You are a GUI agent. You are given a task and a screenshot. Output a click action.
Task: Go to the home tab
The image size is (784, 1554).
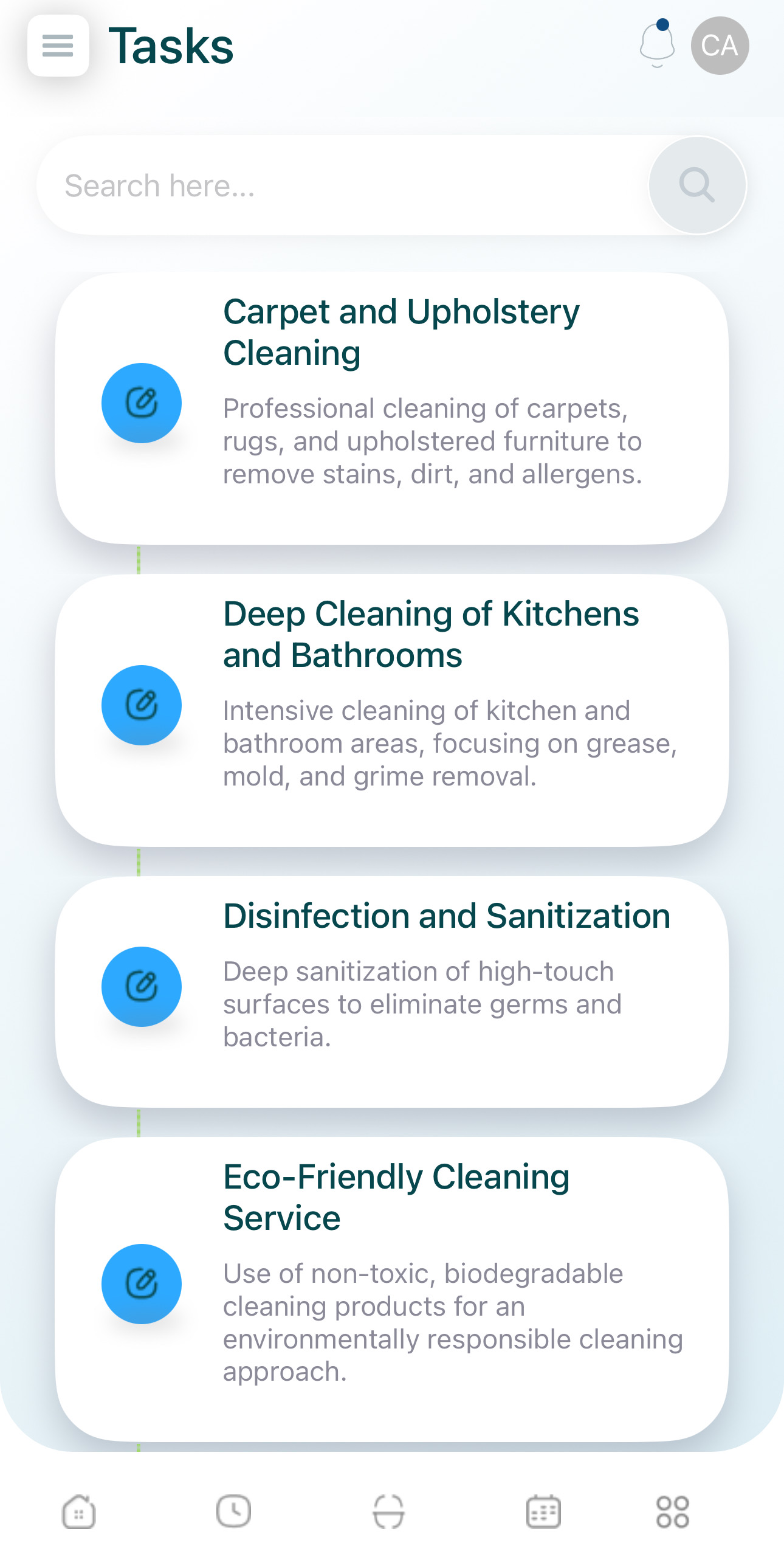click(79, 1511)
